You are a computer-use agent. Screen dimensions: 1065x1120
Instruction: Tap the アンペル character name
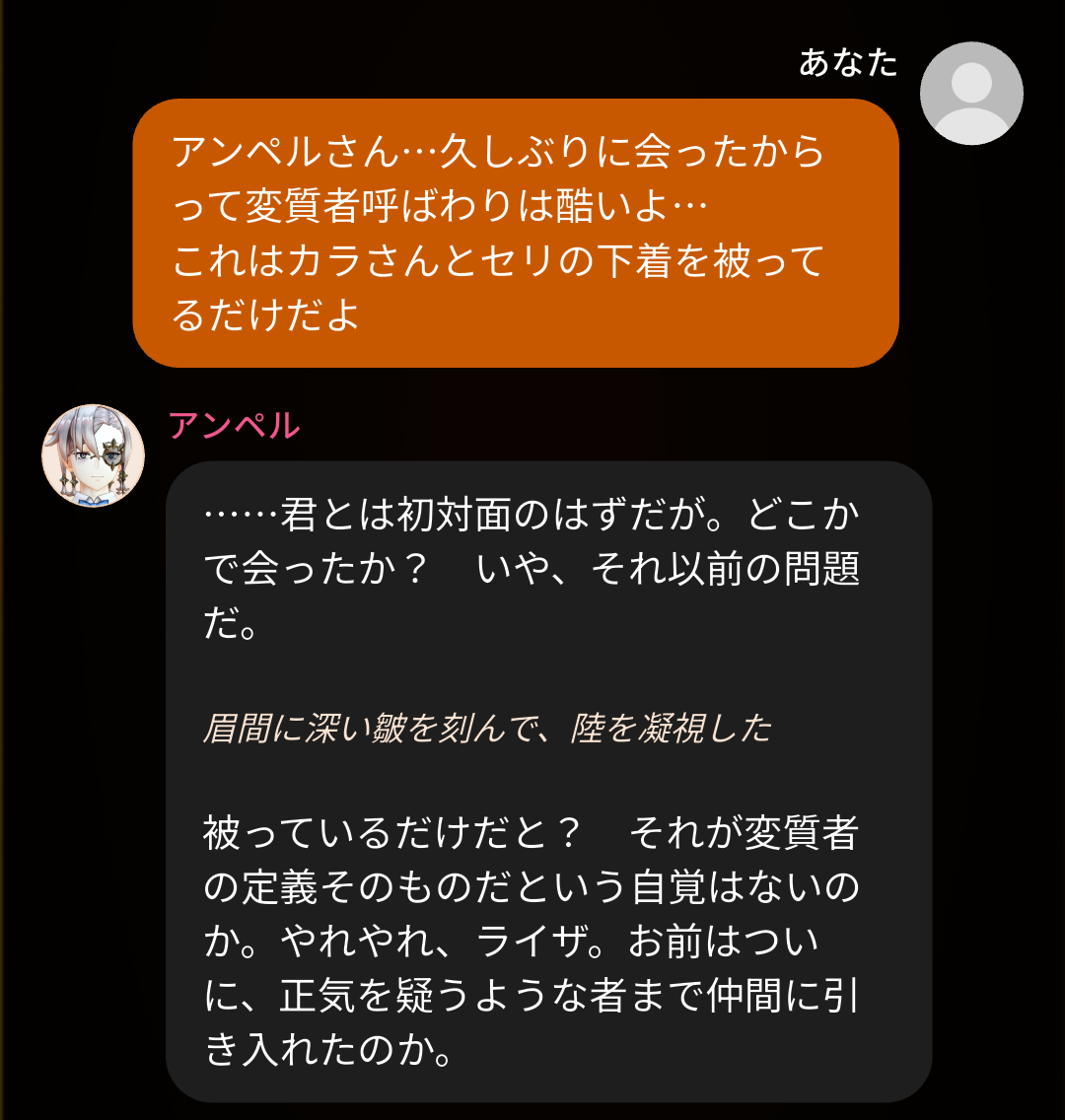(234, 426)
